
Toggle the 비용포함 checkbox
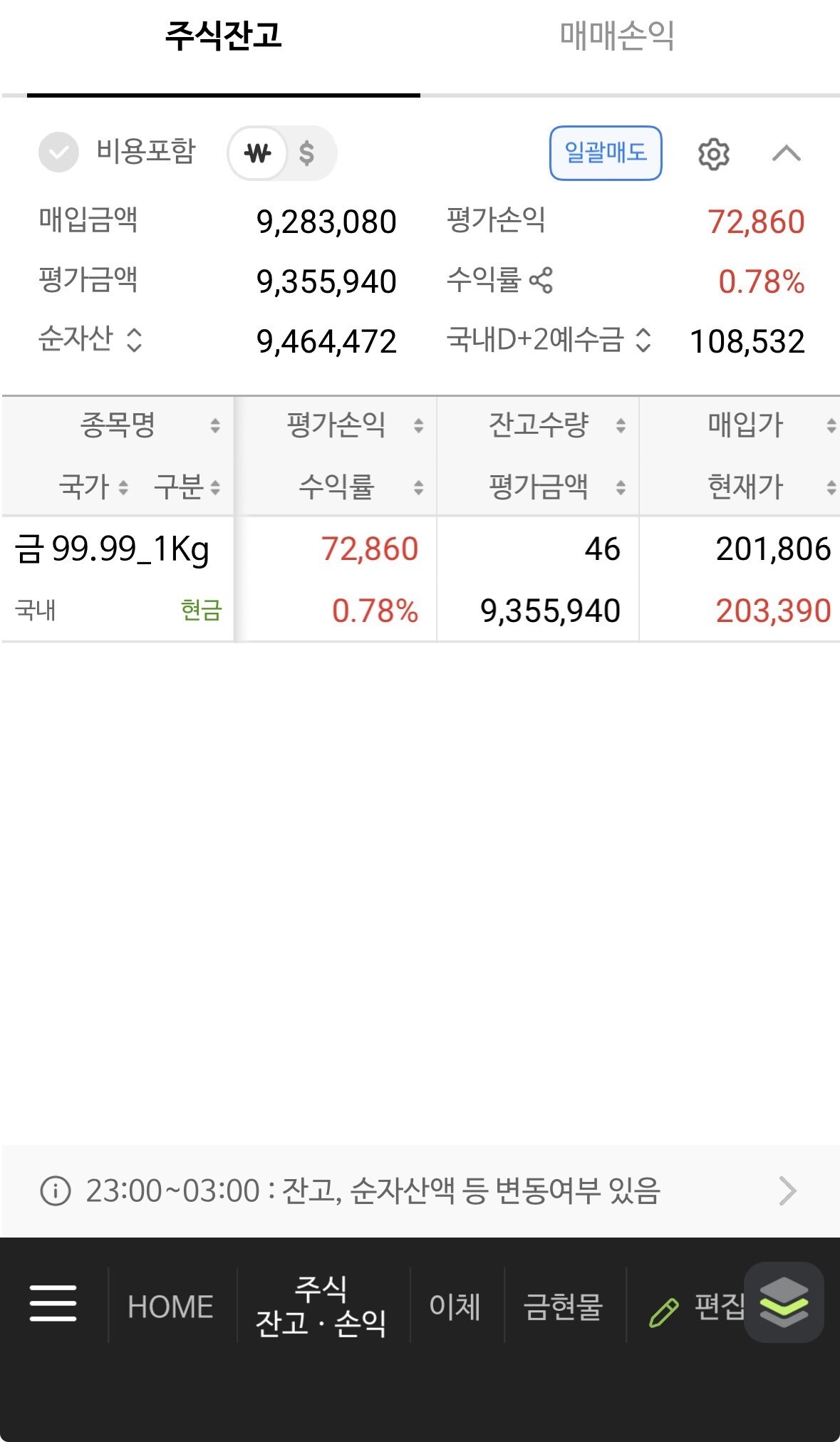pyautogui.click(x=58, y=152)
